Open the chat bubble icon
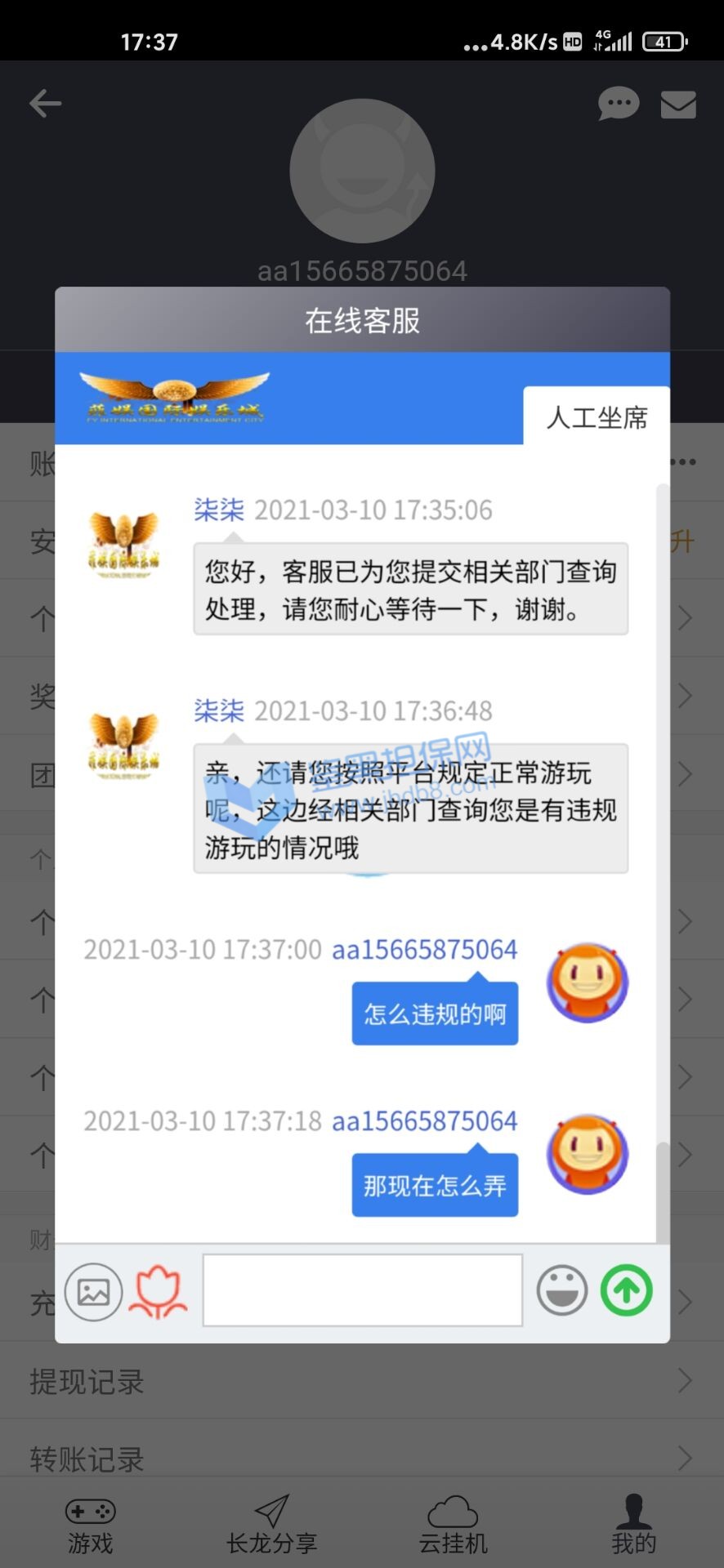724x1568 pixels. point(619,104)
